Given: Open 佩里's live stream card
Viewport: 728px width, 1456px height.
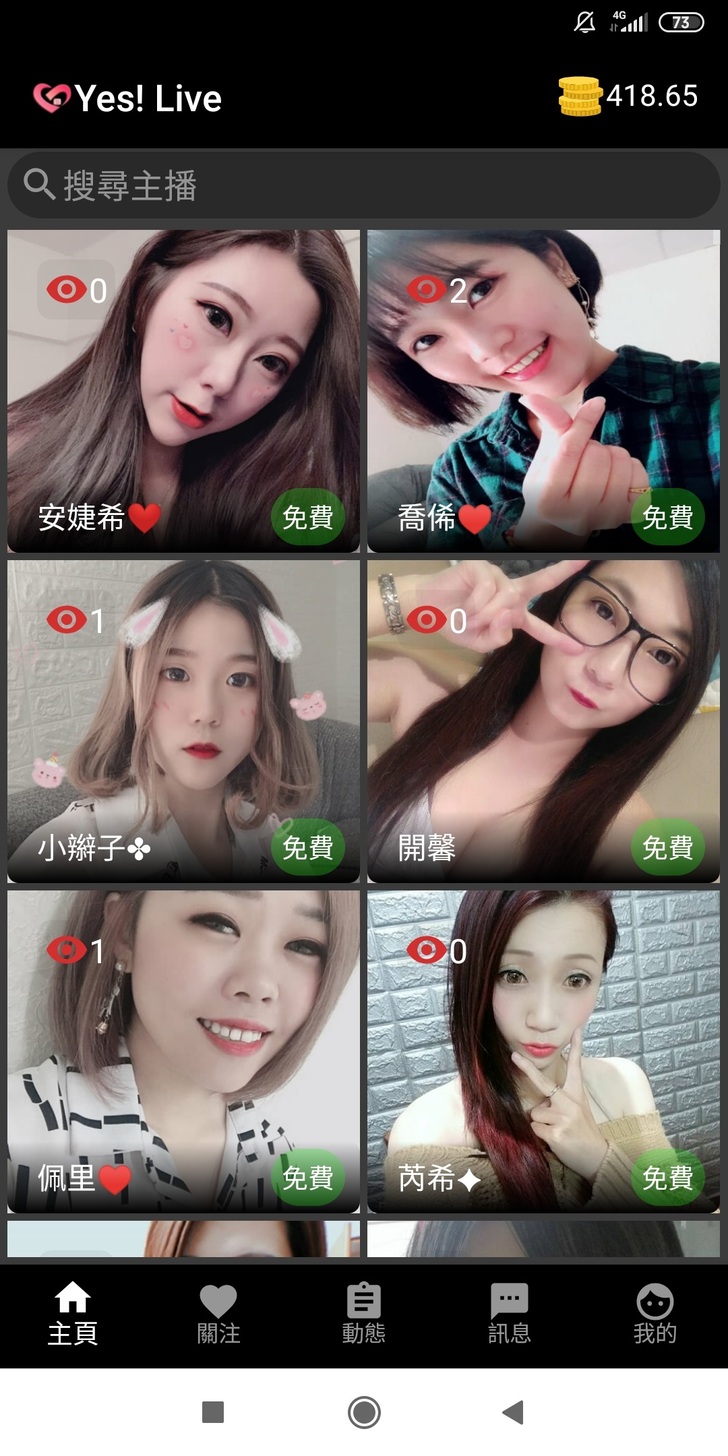Looking at the screenshot, I should [x=184, y=1051].
